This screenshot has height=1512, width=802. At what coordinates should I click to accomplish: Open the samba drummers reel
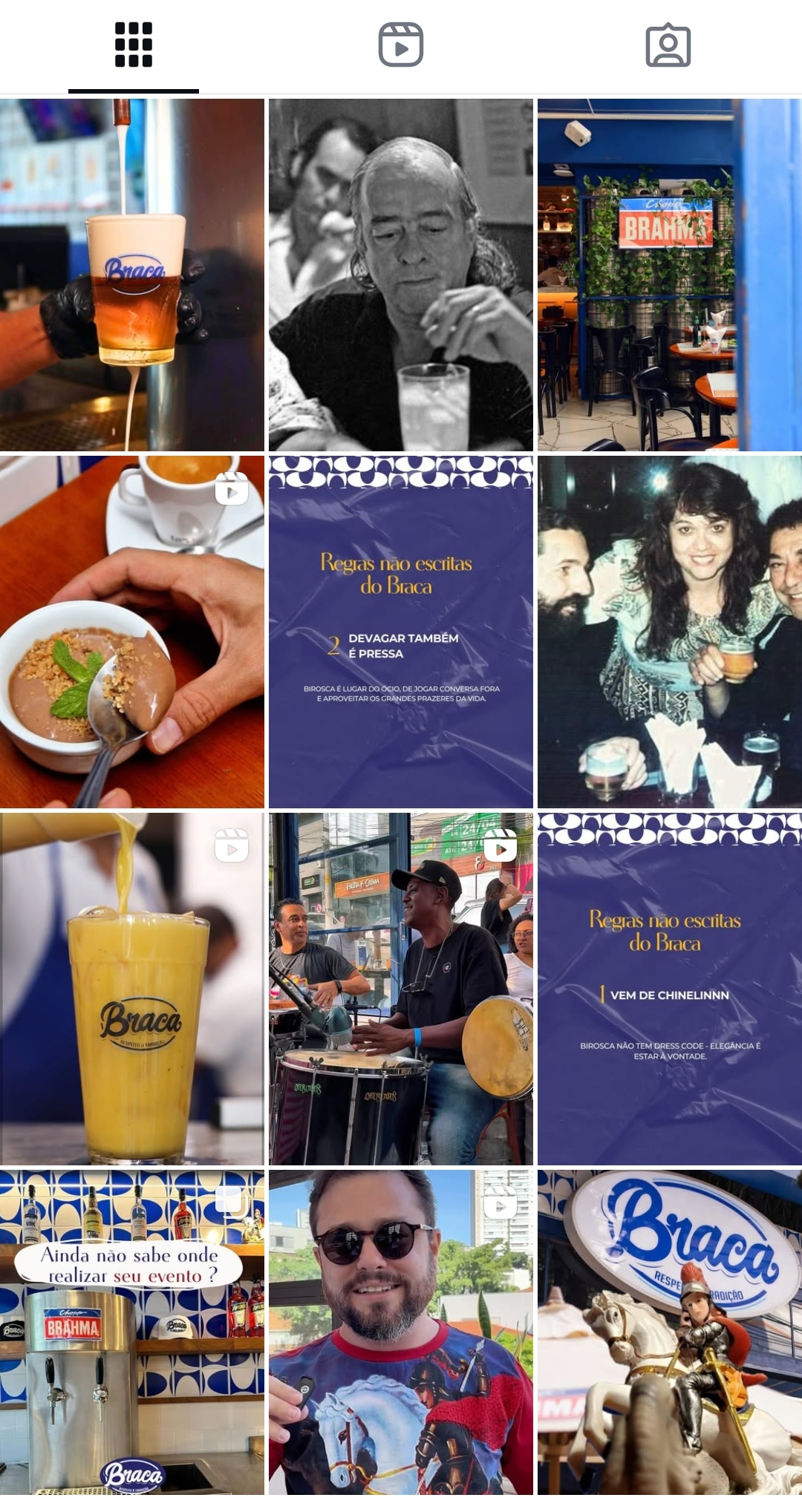point(401,989)
